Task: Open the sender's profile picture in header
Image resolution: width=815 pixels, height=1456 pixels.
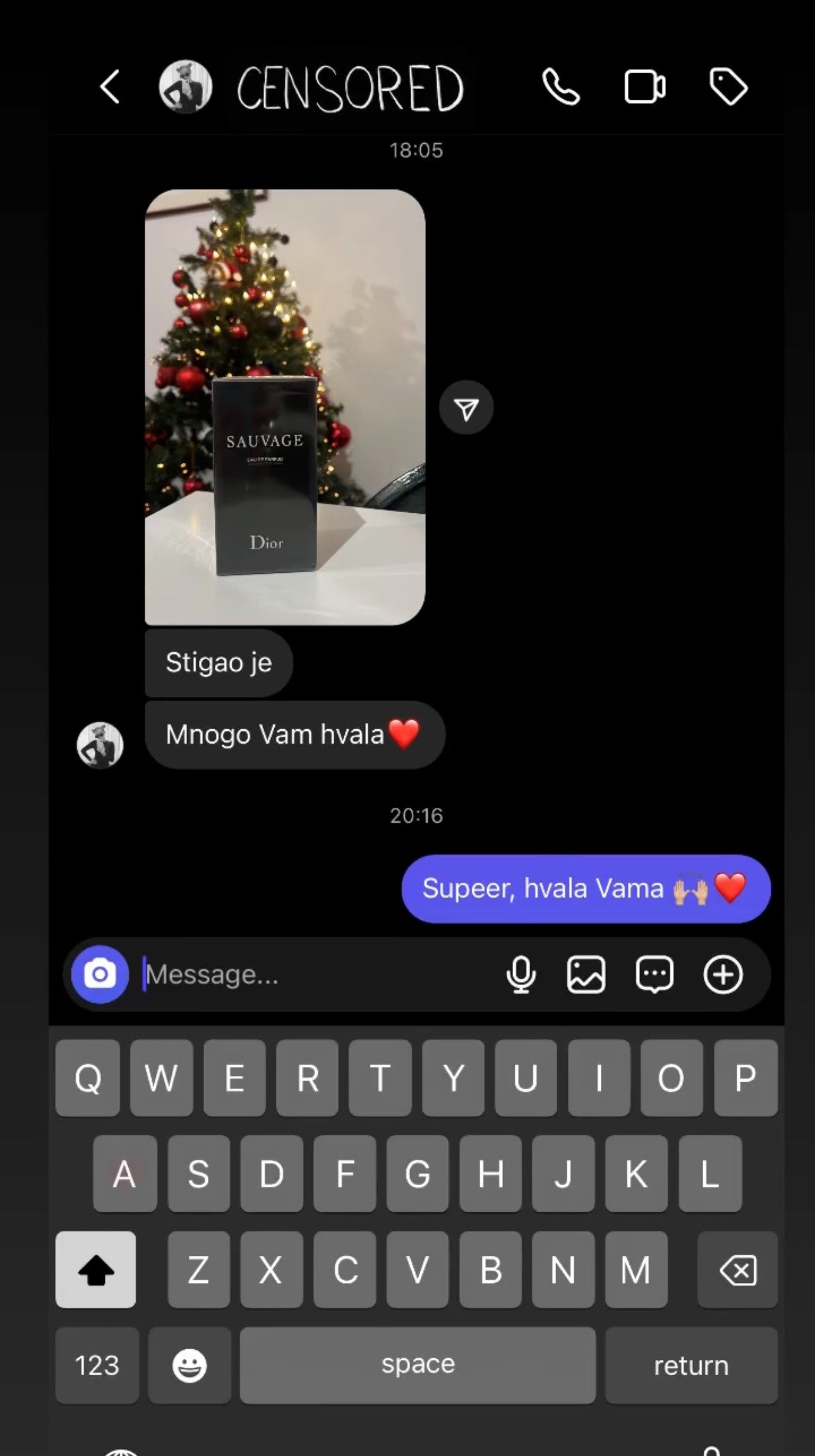Action: click(x=185, y=87)
